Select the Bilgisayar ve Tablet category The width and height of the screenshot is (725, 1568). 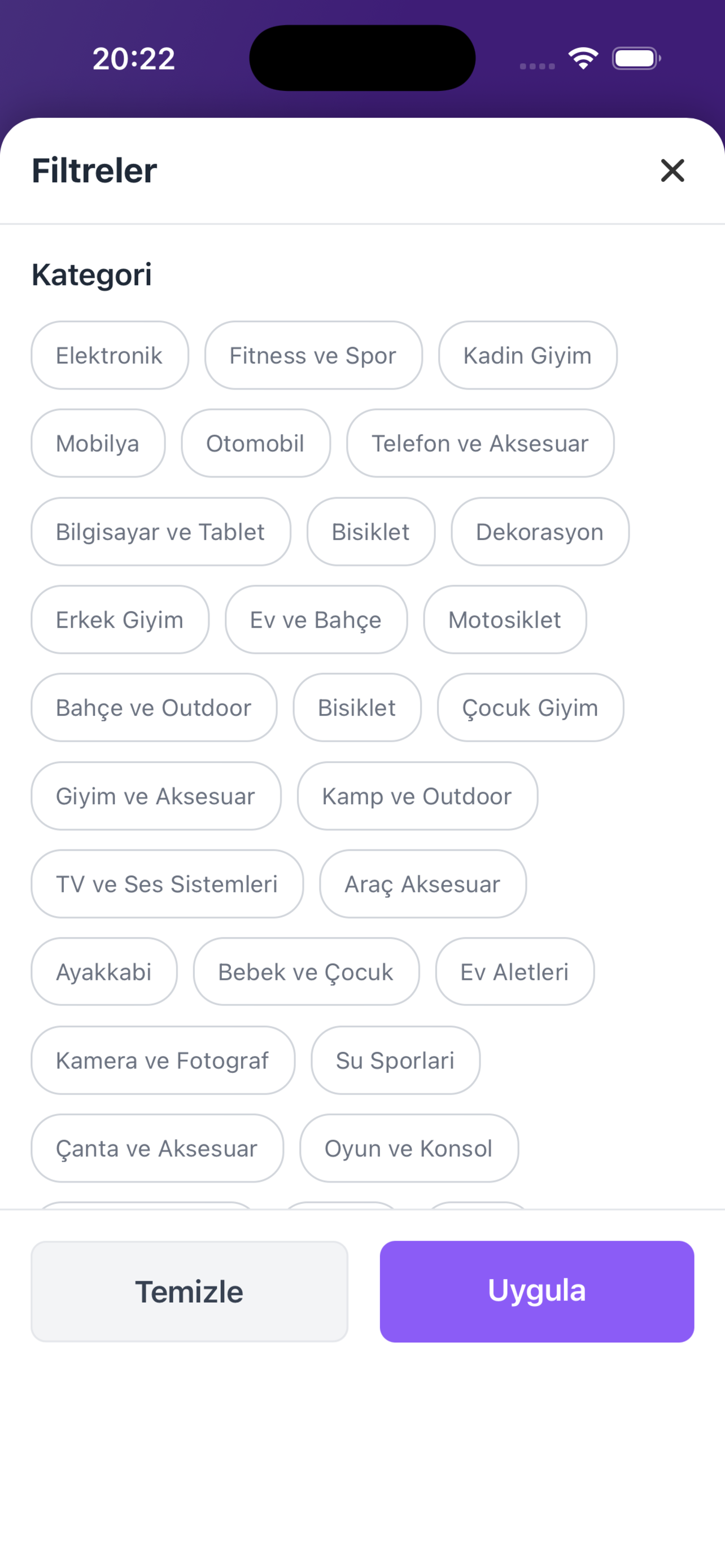click(160, 531)
